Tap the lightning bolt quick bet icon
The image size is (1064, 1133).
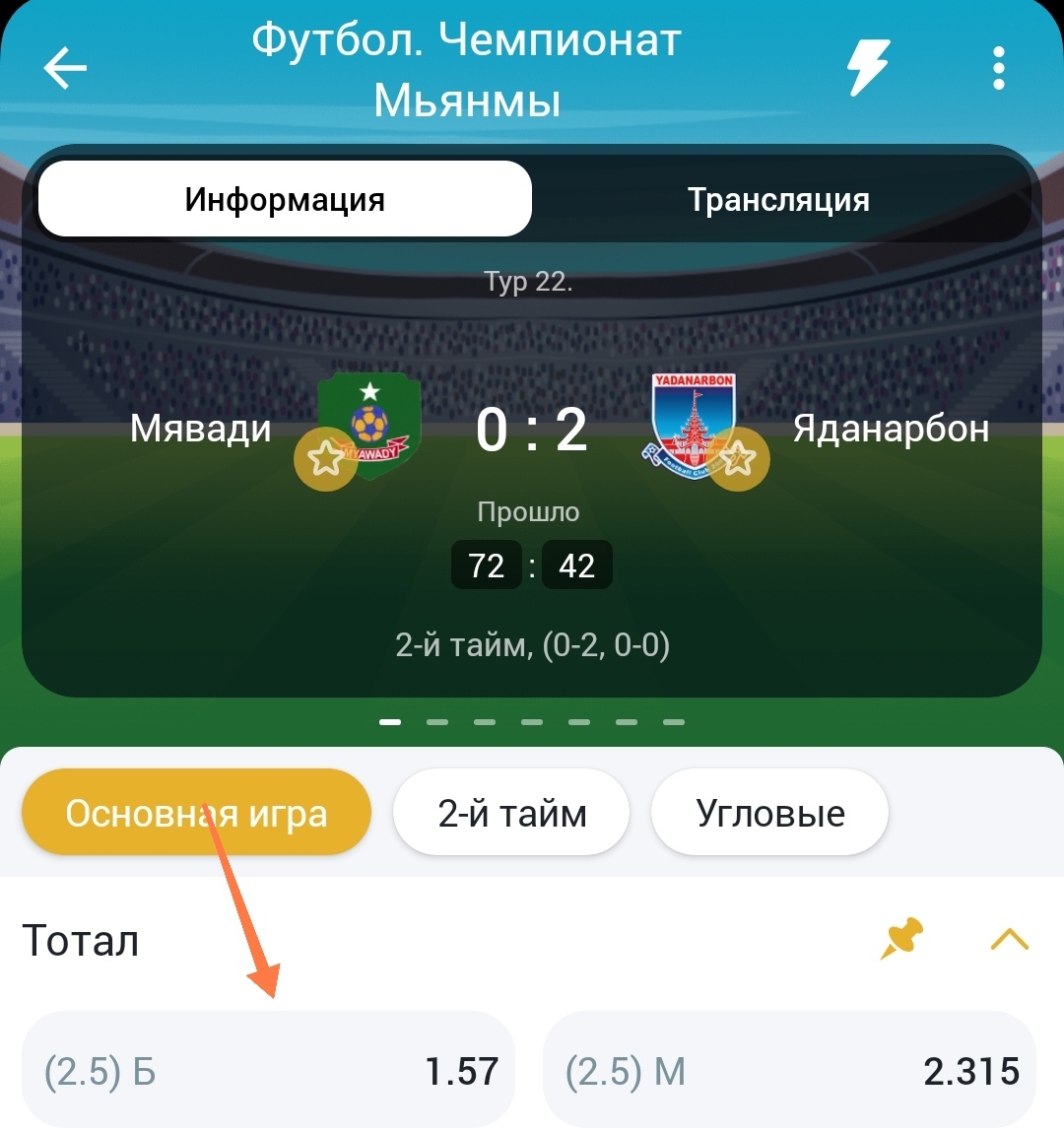click(x=869, y=68)
